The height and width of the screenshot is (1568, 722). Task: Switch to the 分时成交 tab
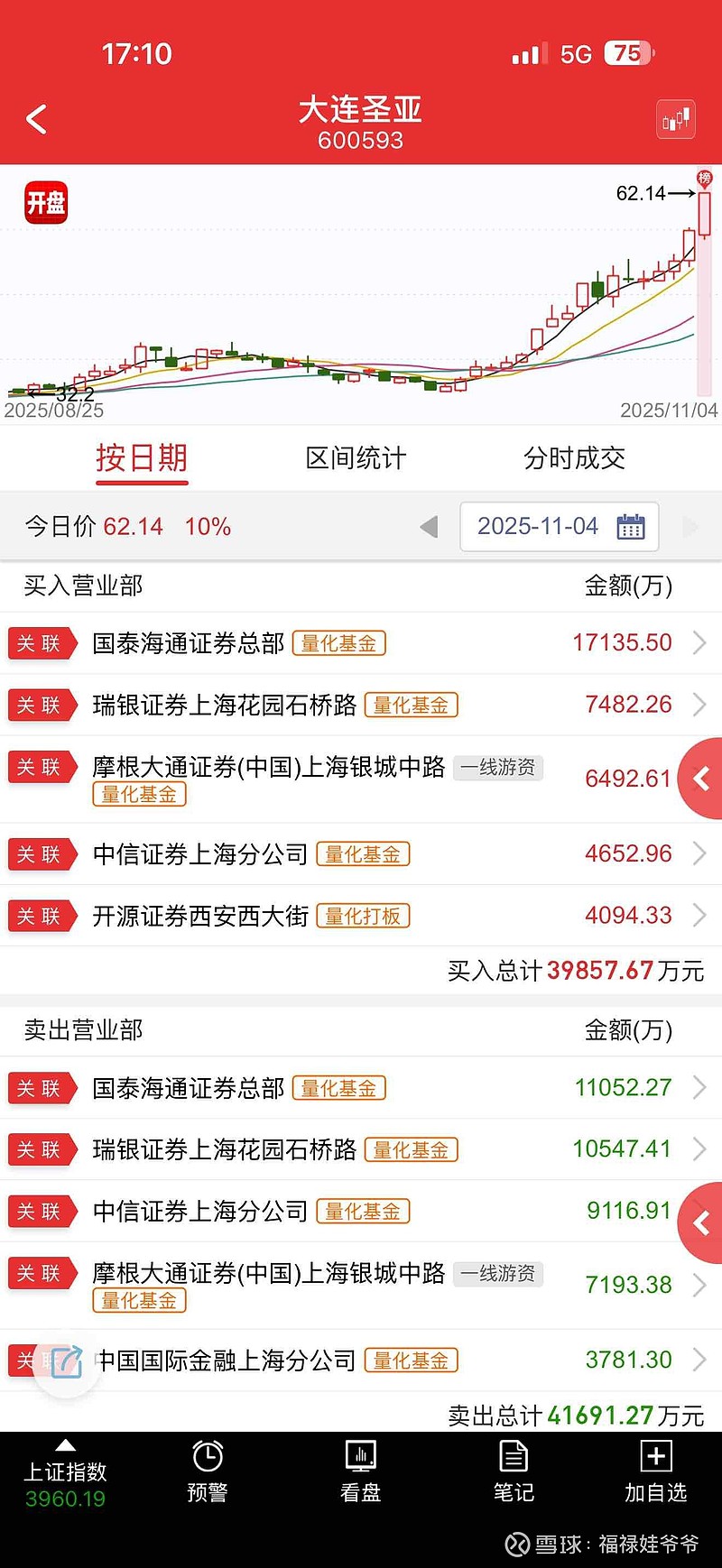tap(574, 458)
